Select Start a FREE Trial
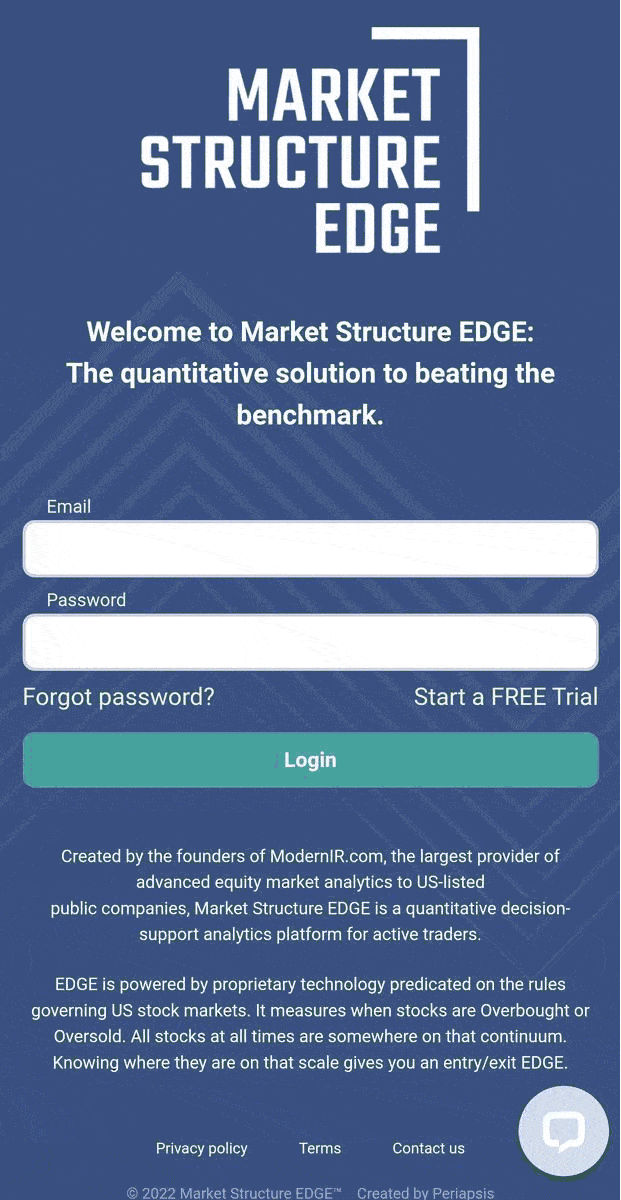The image size is (621, 1200). pos(506,697)
